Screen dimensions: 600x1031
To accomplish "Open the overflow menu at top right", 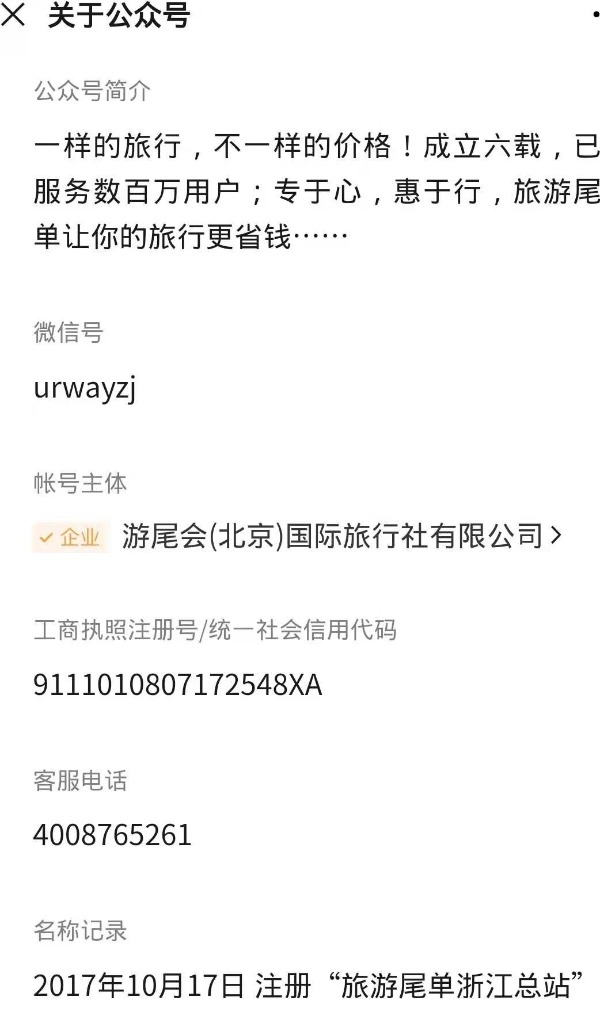I will (595, 14).
